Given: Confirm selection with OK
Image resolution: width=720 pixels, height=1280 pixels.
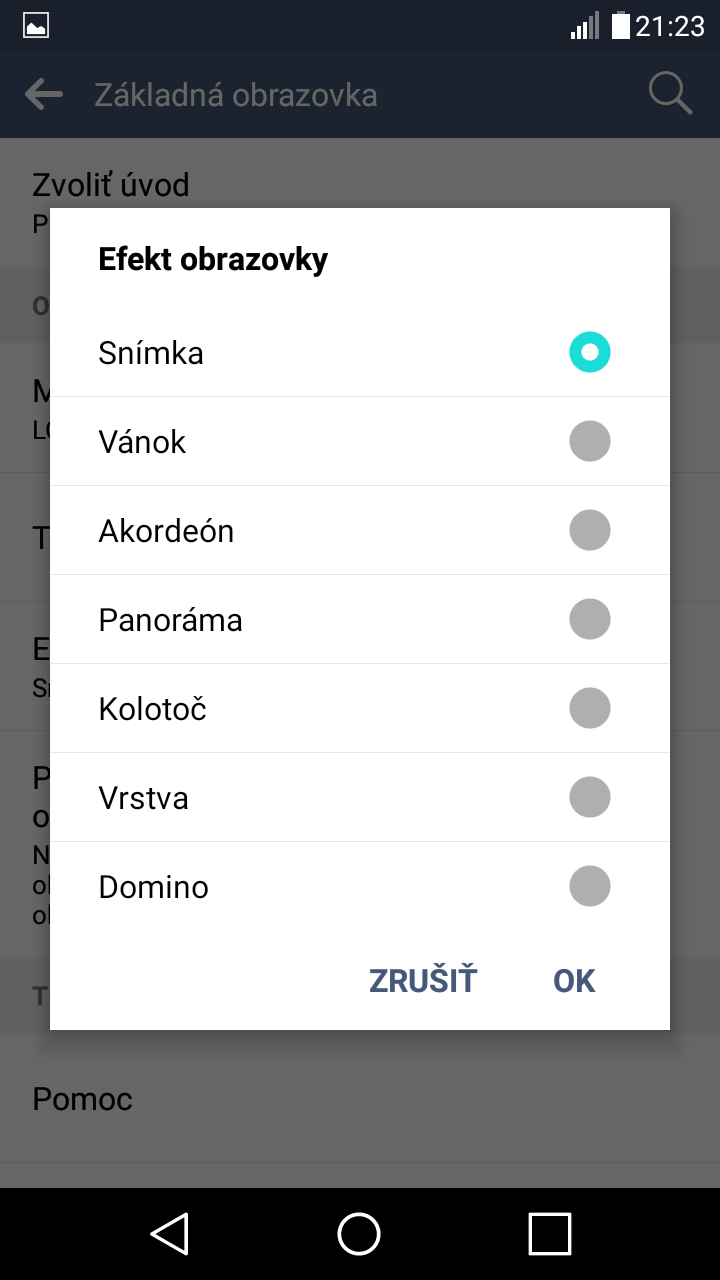Looking at the screenshot, I should [x=574, y=981].
